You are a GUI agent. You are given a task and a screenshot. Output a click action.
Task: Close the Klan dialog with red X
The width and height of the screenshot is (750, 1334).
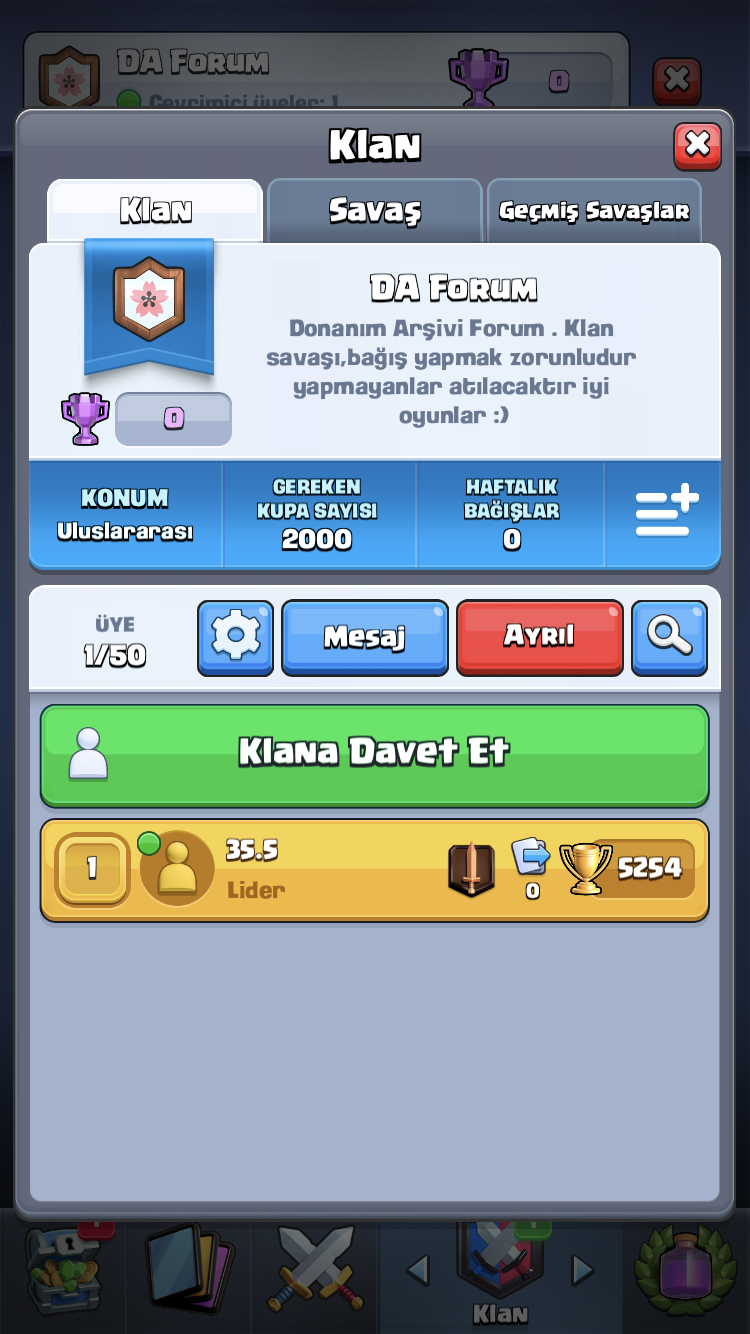[x=697, y=146]
